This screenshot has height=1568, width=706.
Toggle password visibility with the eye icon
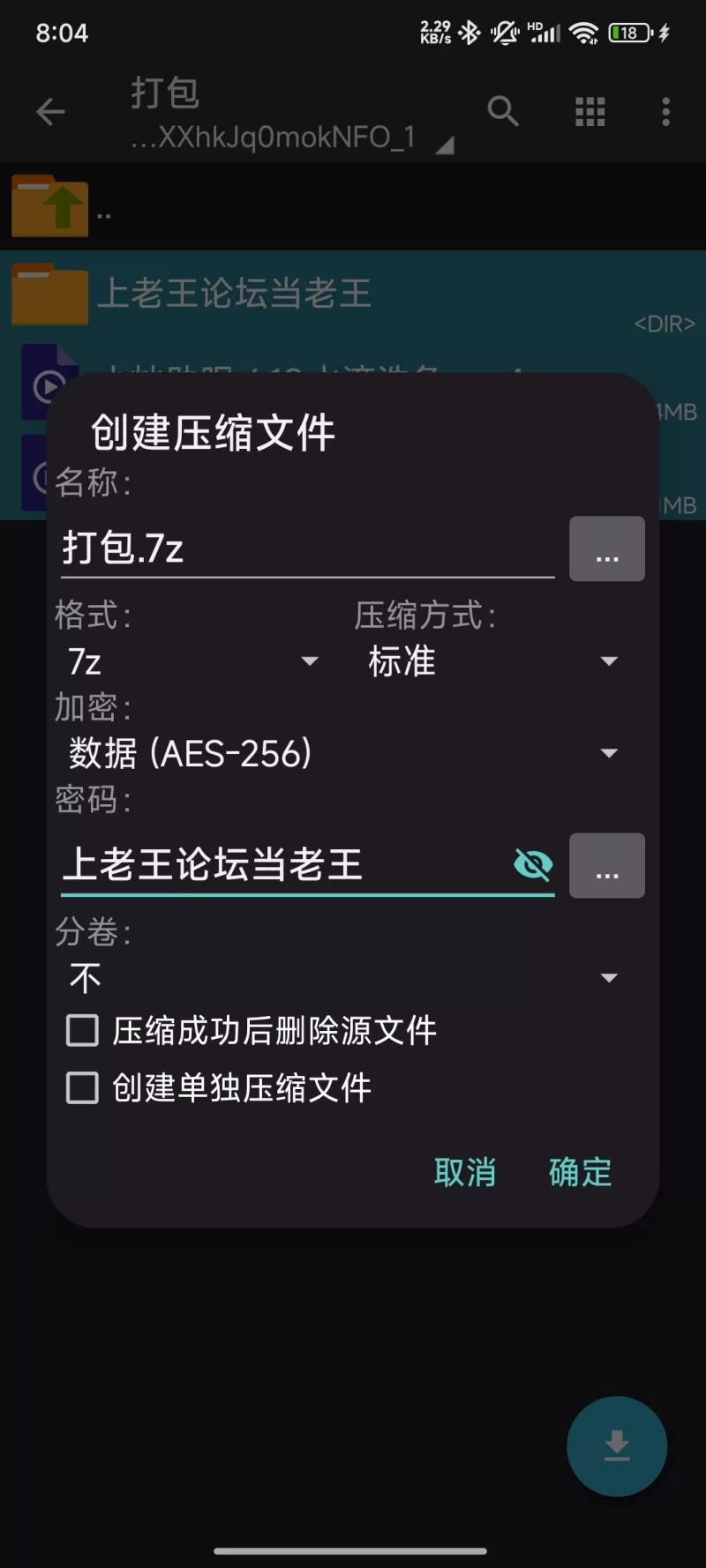coord(532,865)
